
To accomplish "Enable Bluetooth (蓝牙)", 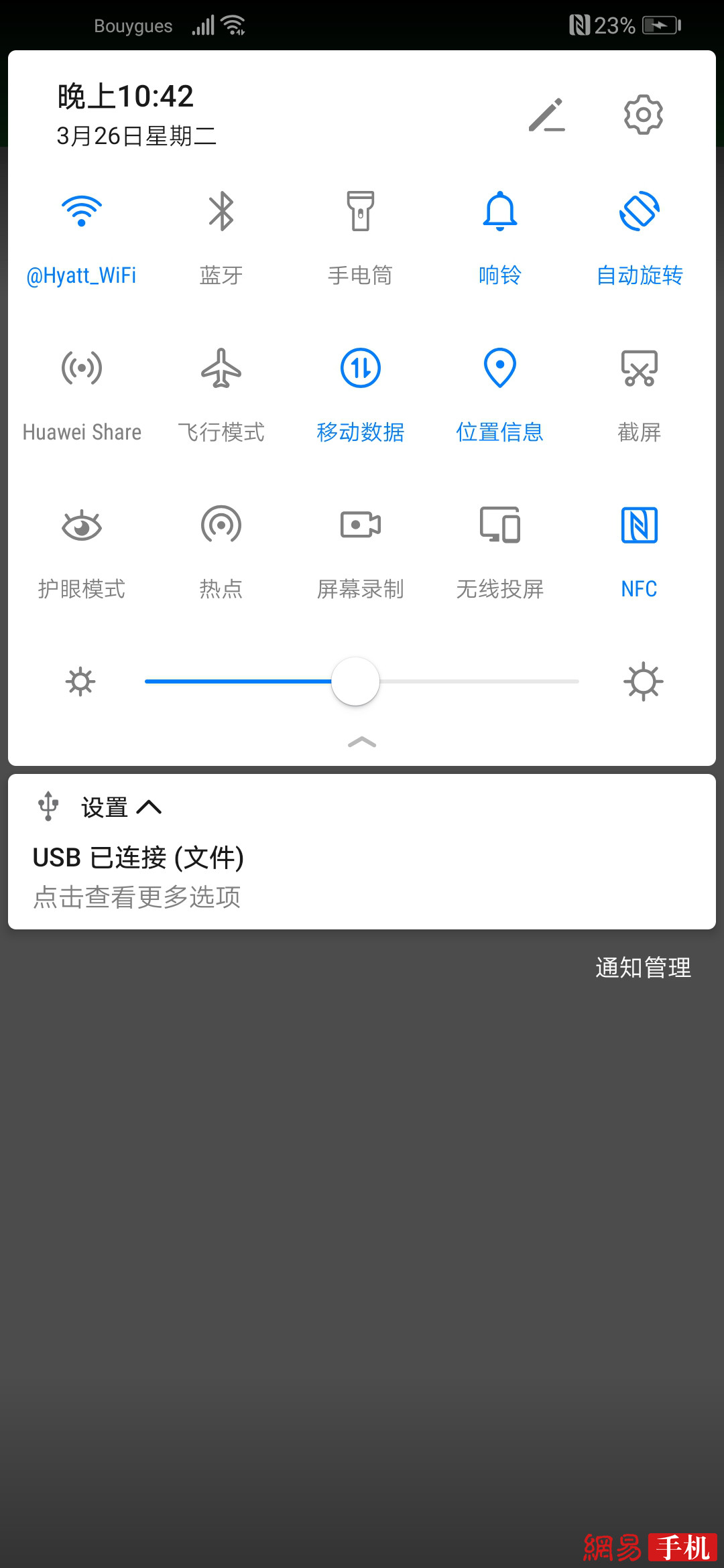I will 221,212.
